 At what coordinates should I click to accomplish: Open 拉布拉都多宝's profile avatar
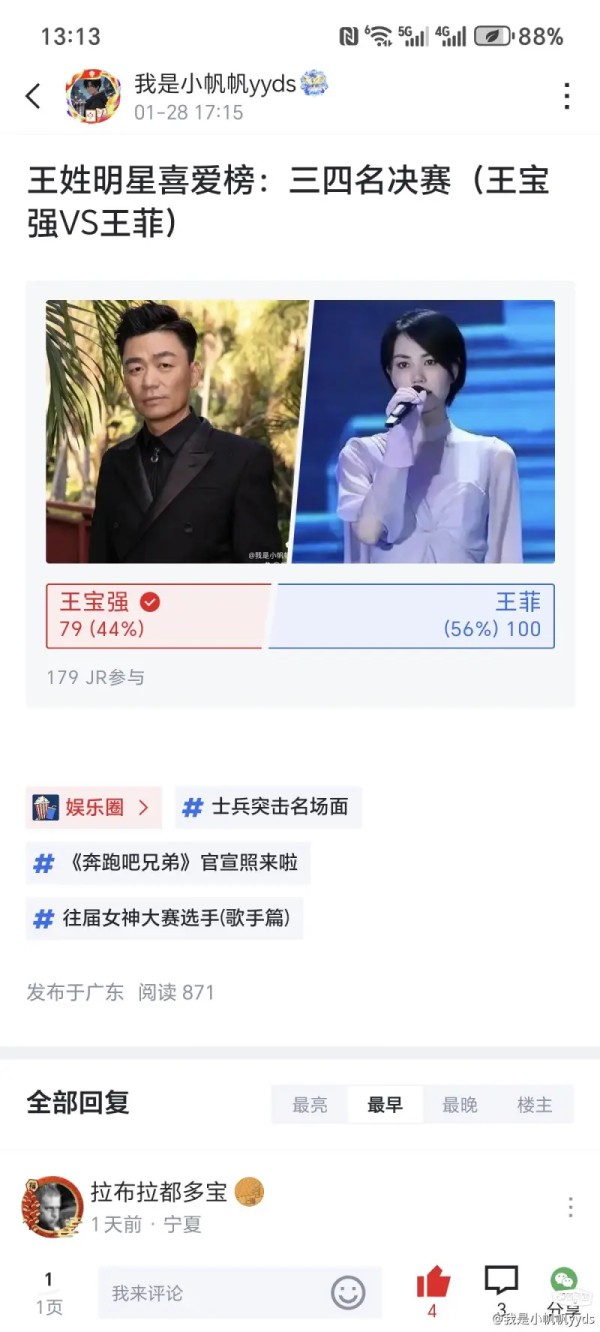52,1207
